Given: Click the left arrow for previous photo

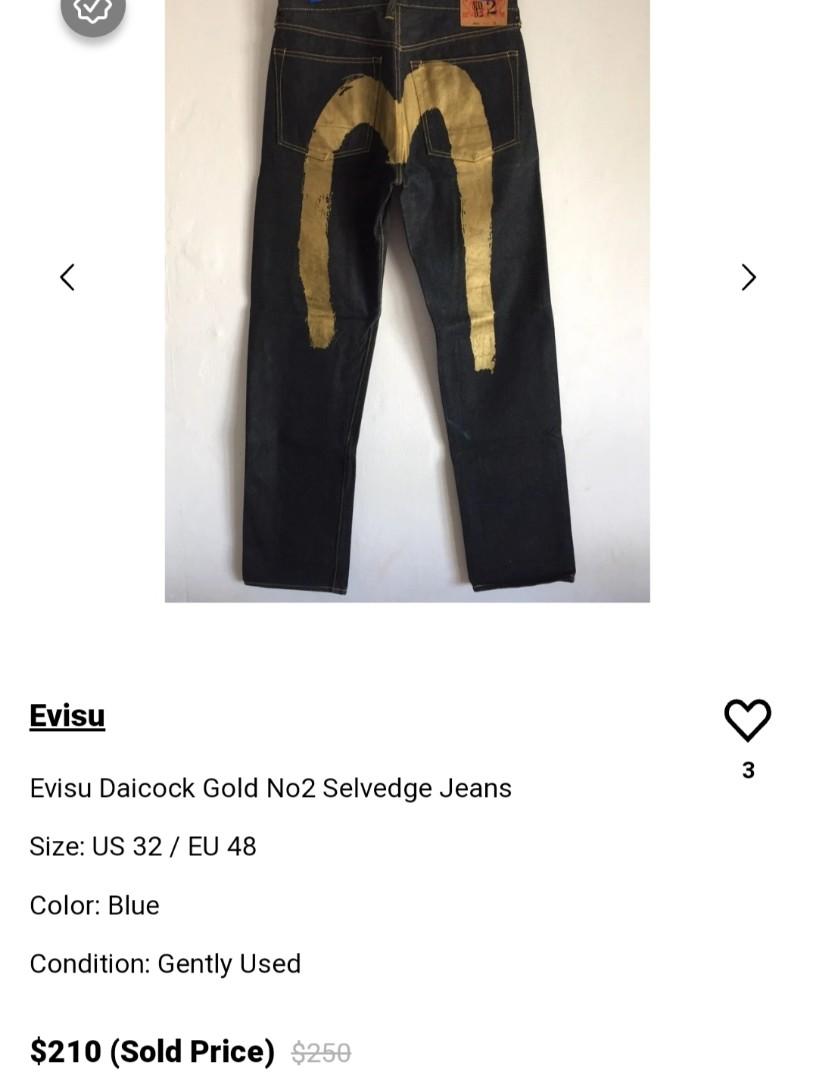Looking at the screenshot, I should pyautogui.click(x=67, y=277).
